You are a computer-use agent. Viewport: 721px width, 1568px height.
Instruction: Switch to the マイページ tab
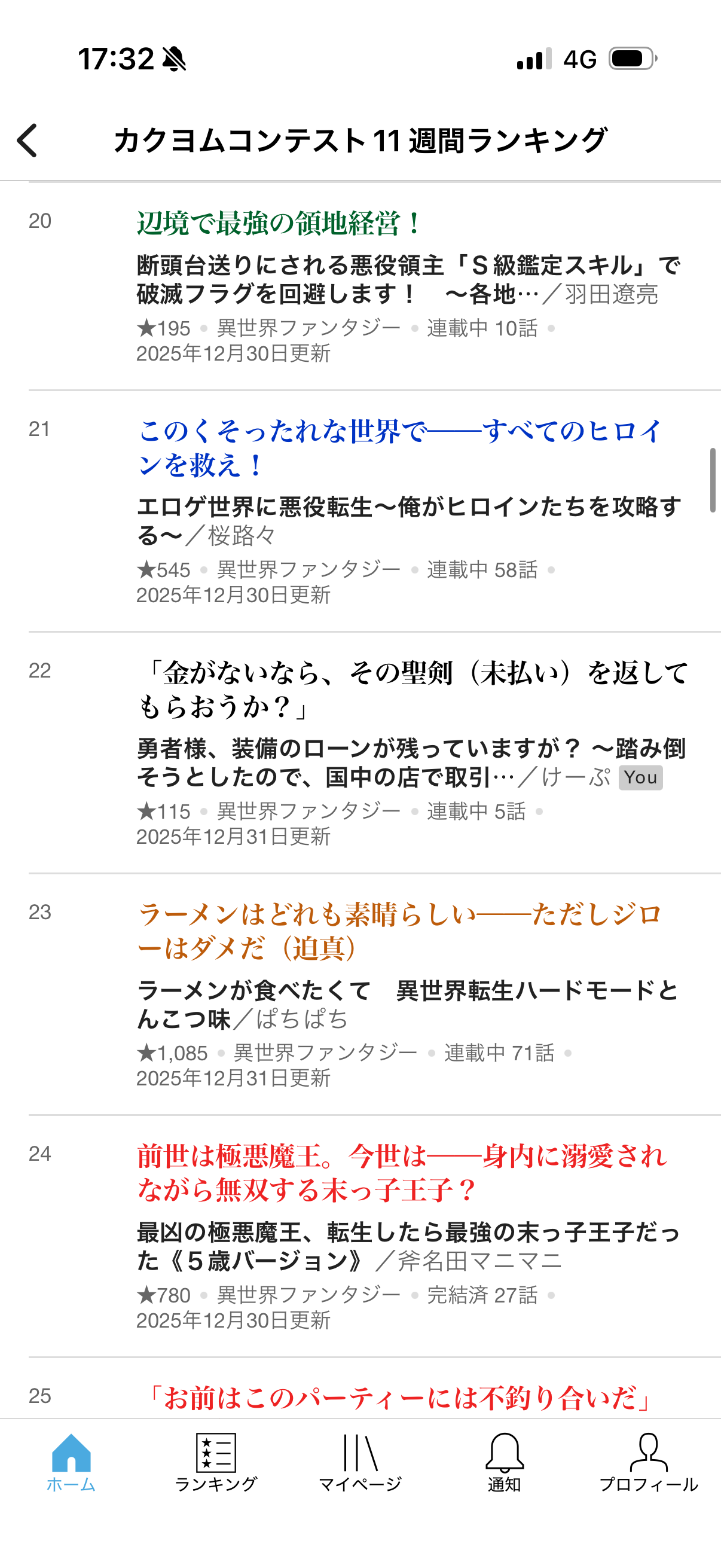360,1462
